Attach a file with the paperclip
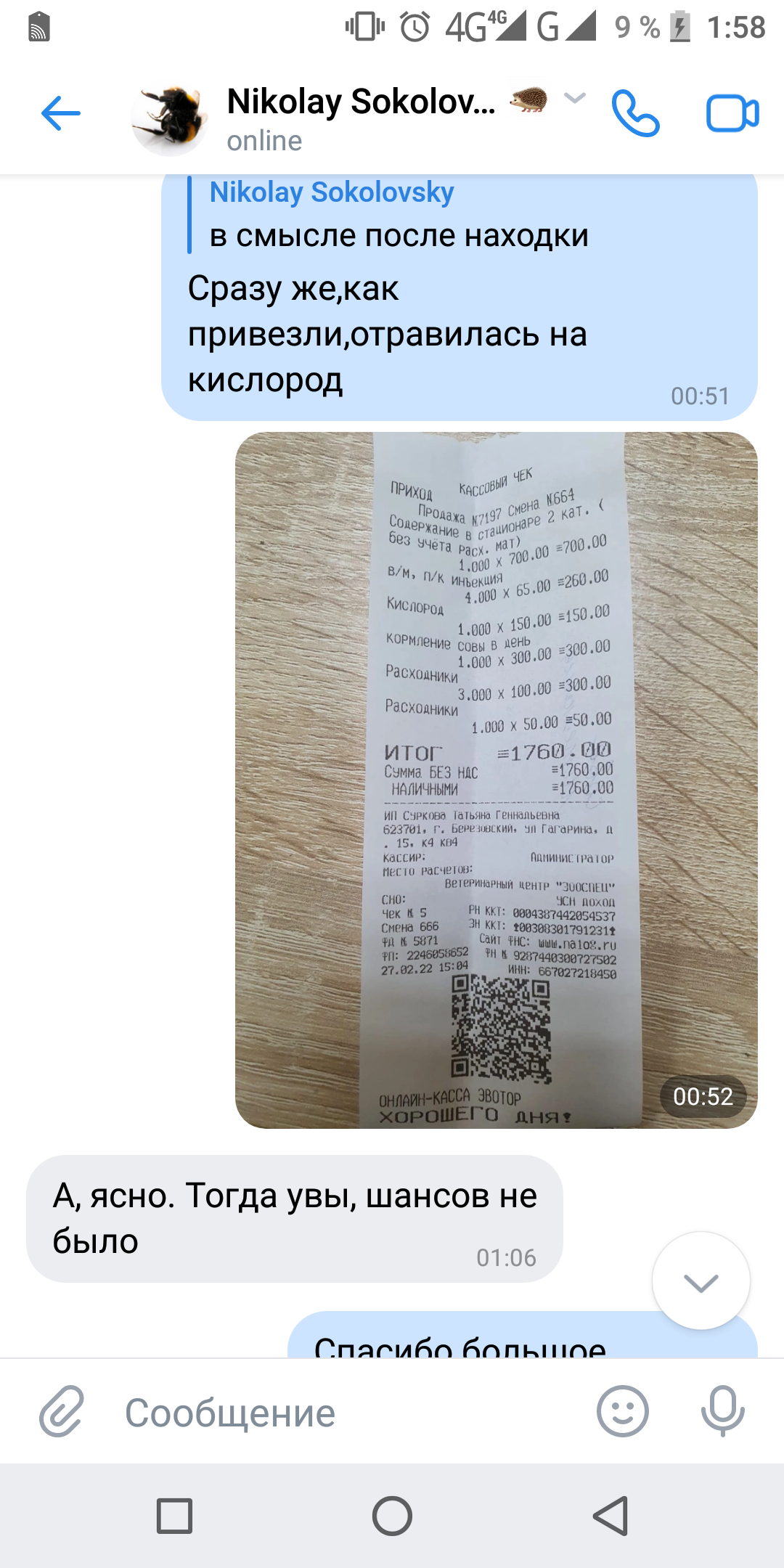784x1568 pixels. [x=62, y=1412]
